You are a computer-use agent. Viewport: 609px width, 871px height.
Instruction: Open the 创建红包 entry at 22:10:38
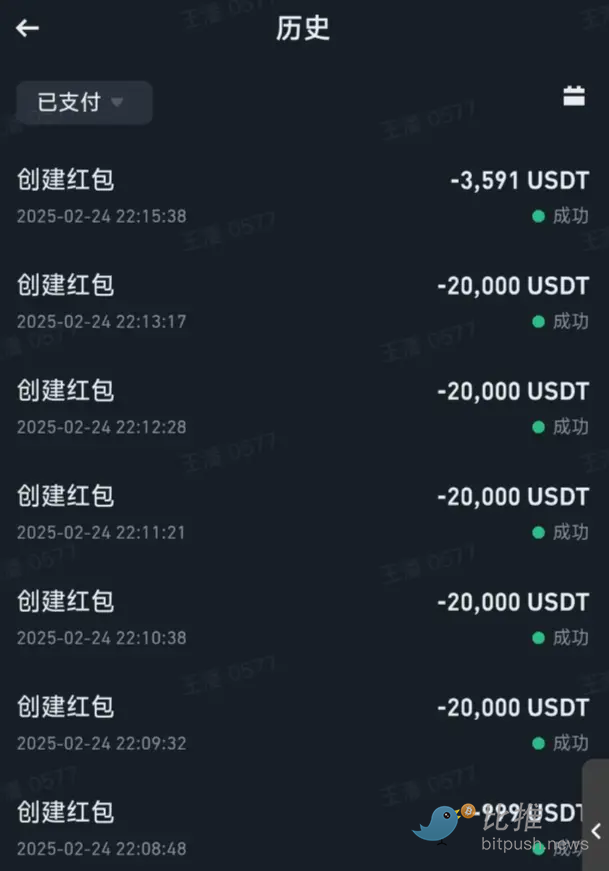[x=300, y=618]
